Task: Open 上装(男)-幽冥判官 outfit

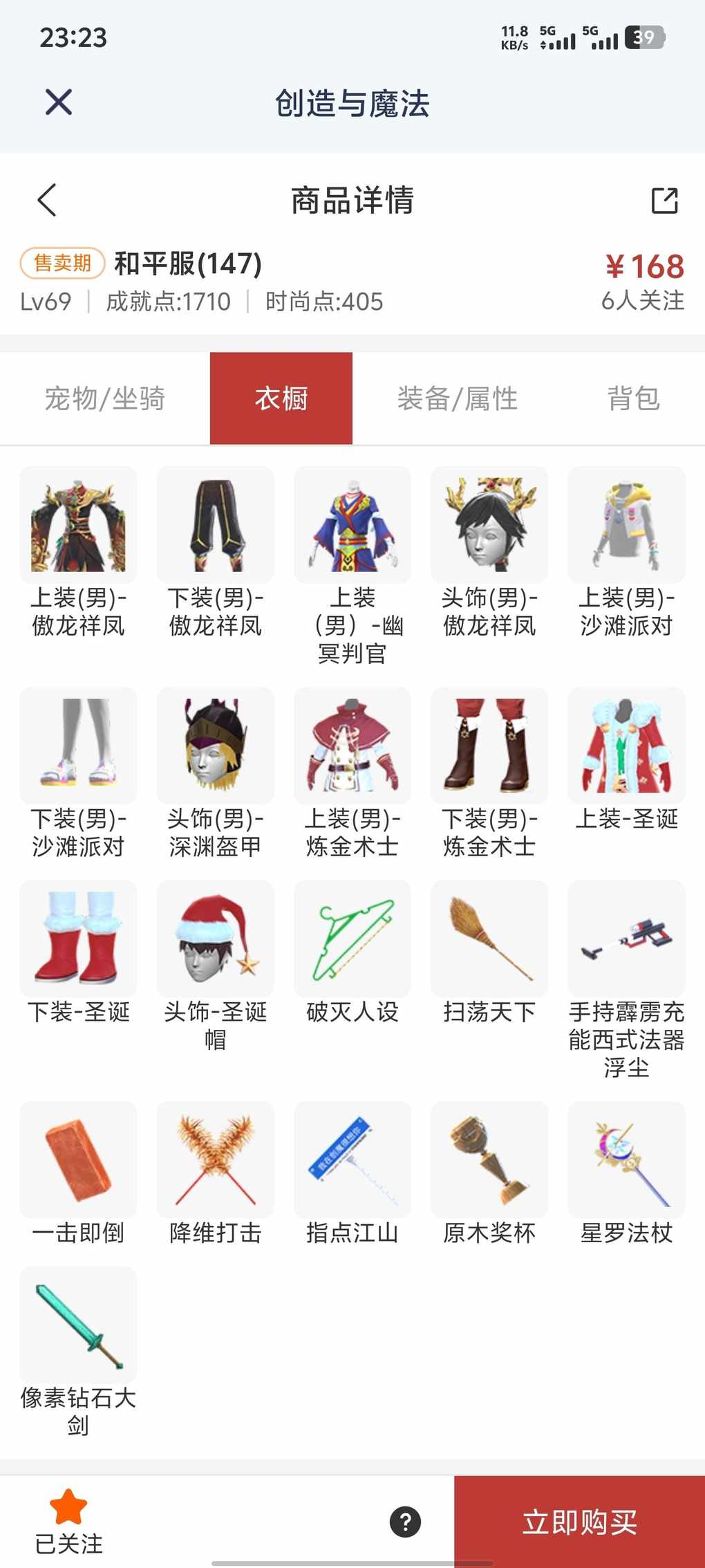Action: click(x=352, y=525)
